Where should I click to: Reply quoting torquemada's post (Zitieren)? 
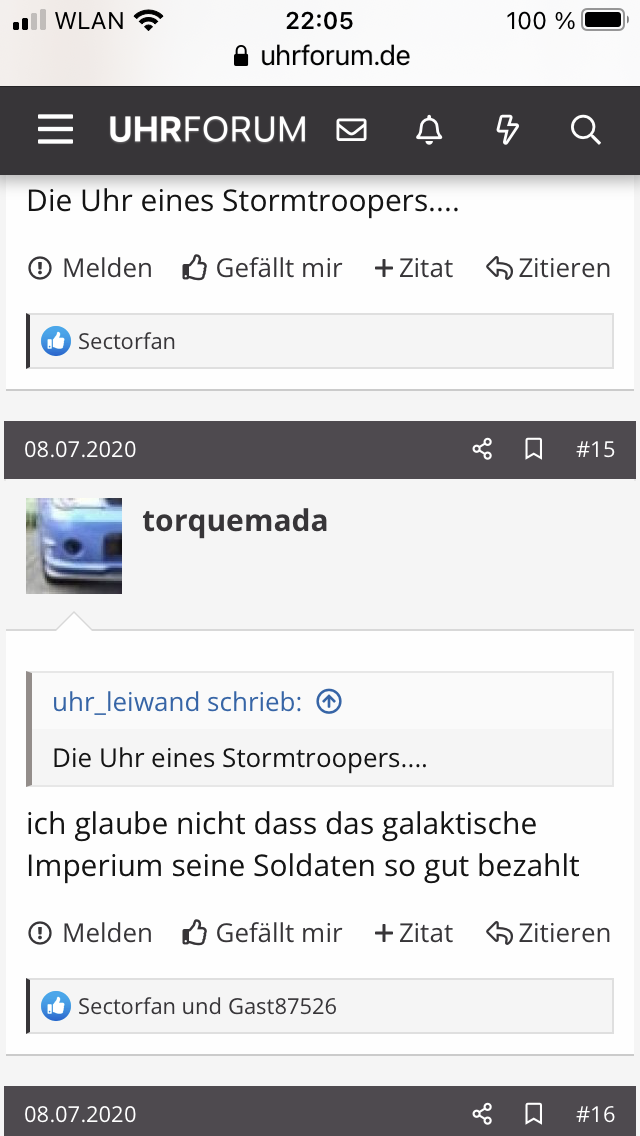(x=548, y=933)
